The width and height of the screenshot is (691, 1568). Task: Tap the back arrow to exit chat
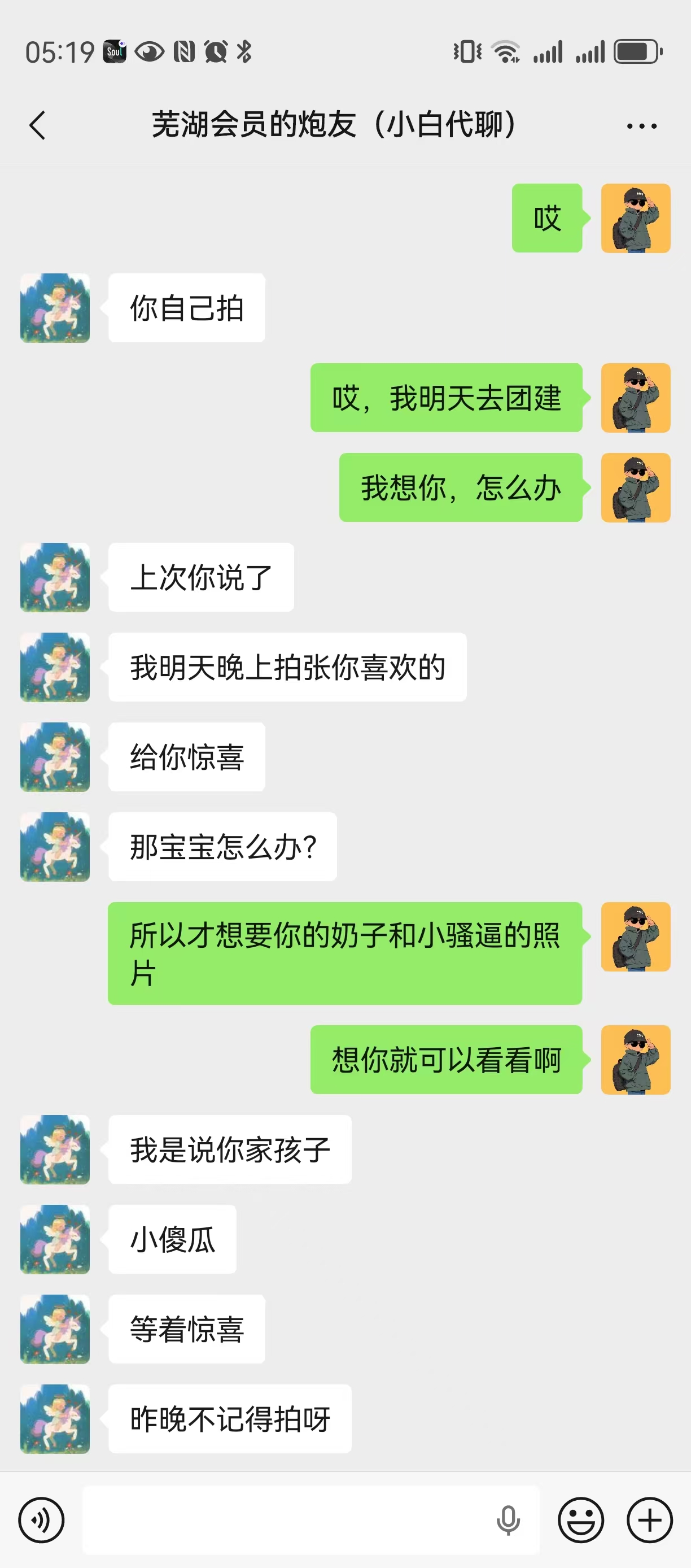[x=38, y=126]
